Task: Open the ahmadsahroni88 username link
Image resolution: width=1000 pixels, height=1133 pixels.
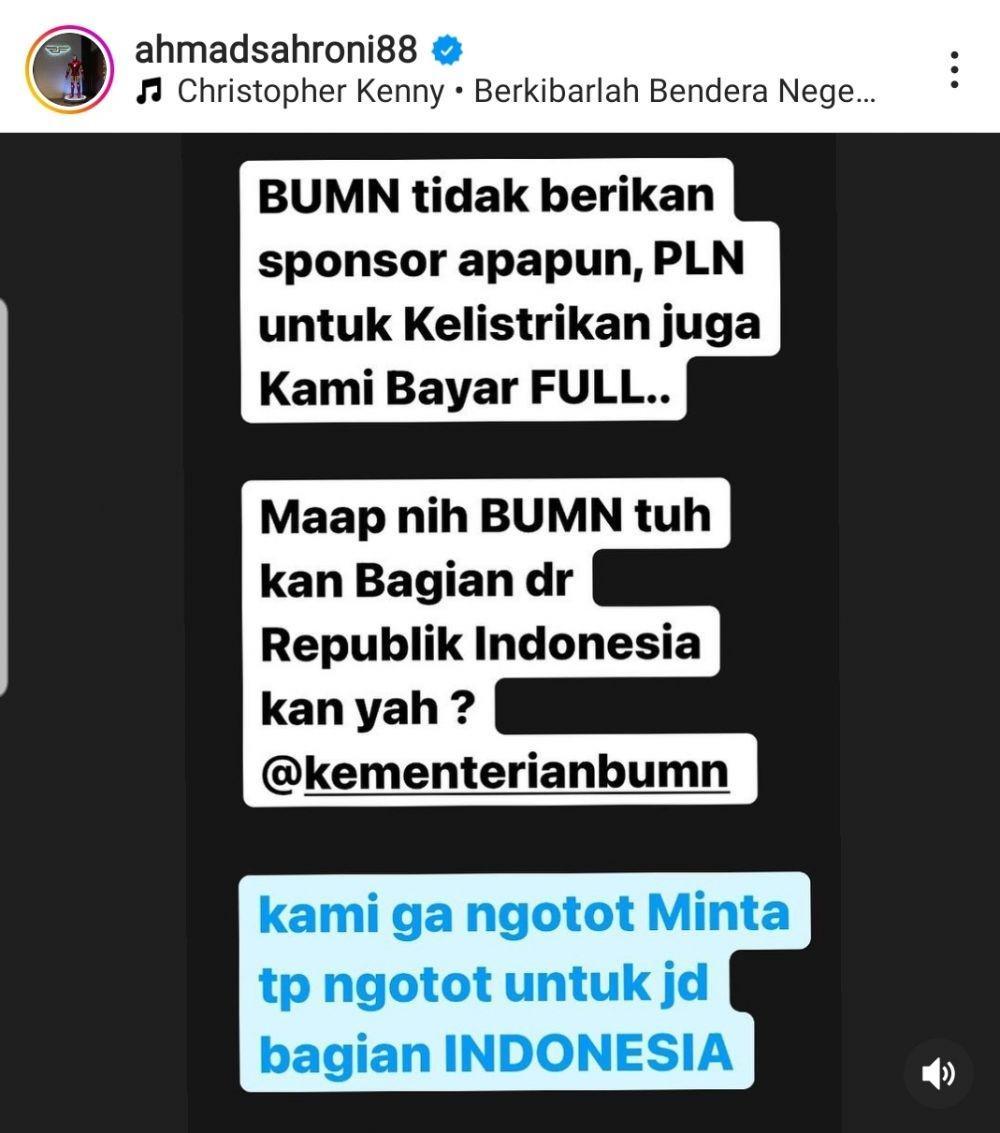Action: pos(275,48)
